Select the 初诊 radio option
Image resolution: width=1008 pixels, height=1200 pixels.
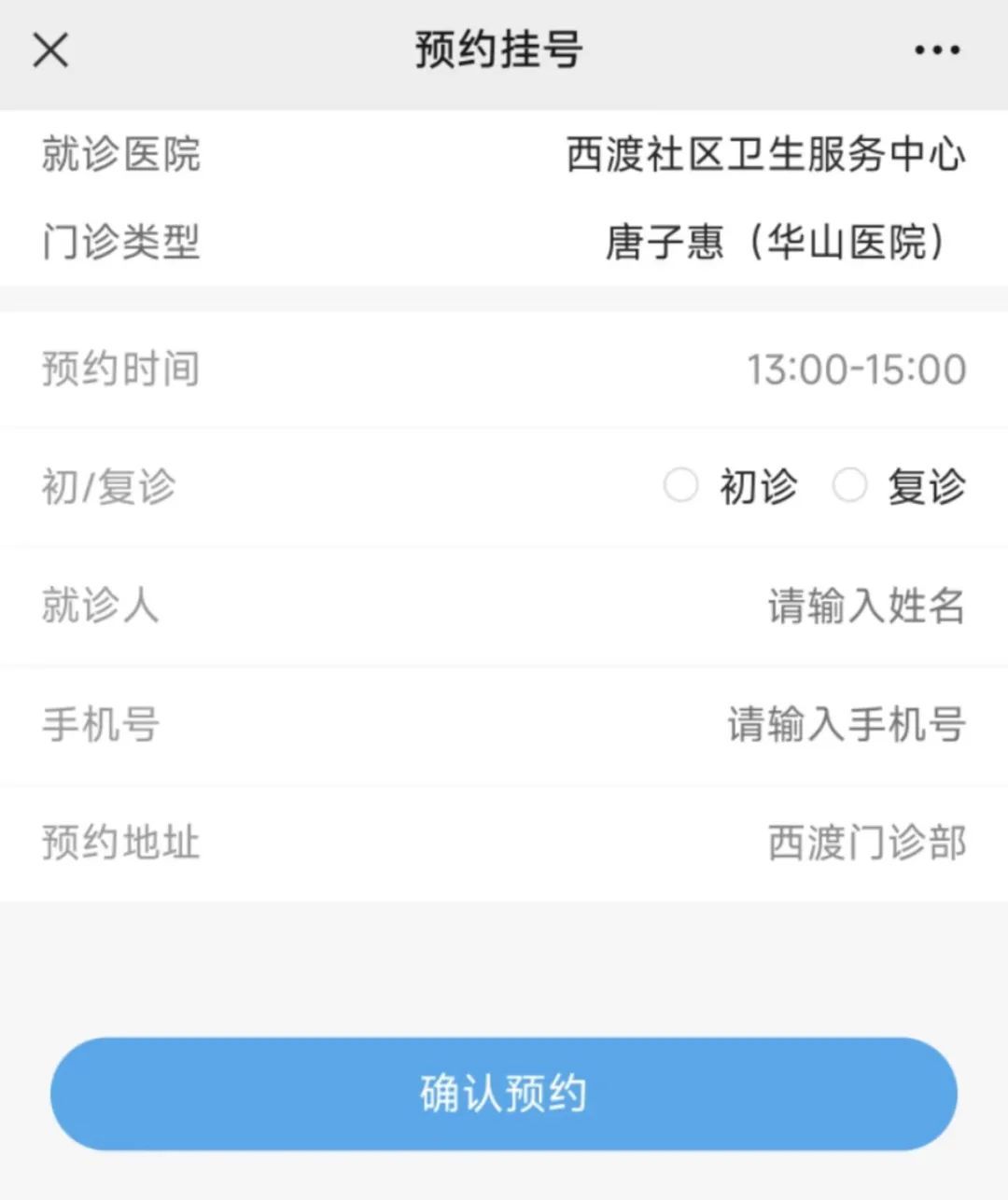pyautogui.click(x=680, y=485)
